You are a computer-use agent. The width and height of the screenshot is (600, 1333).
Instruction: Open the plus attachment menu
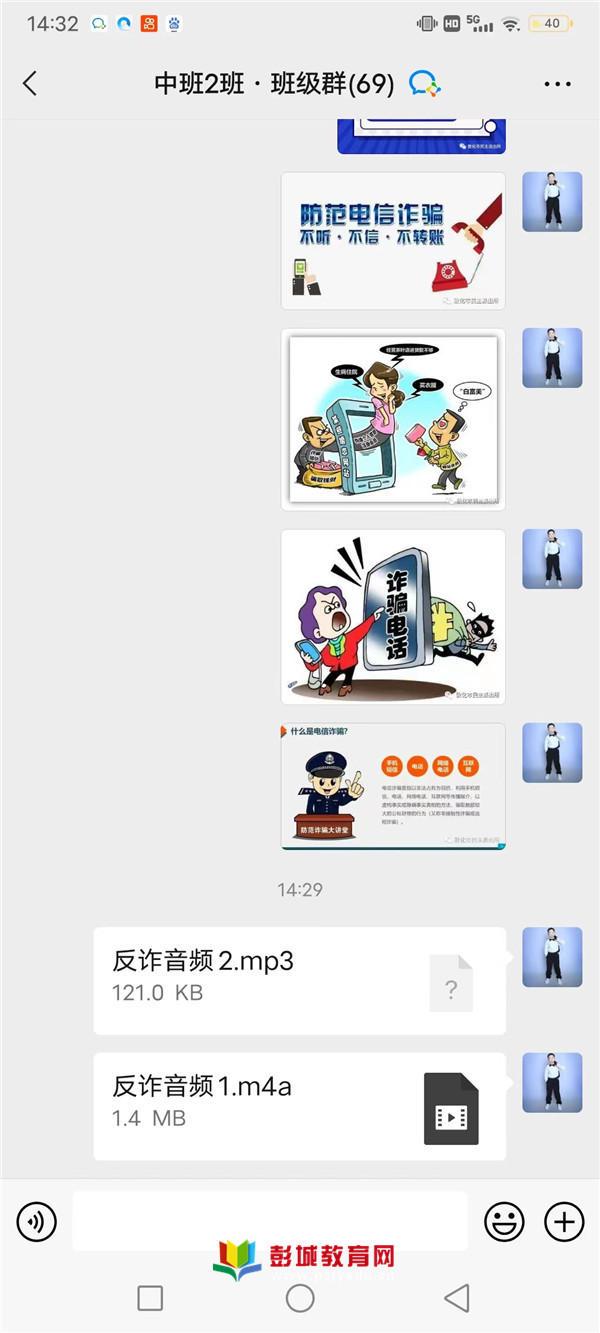564,1221
